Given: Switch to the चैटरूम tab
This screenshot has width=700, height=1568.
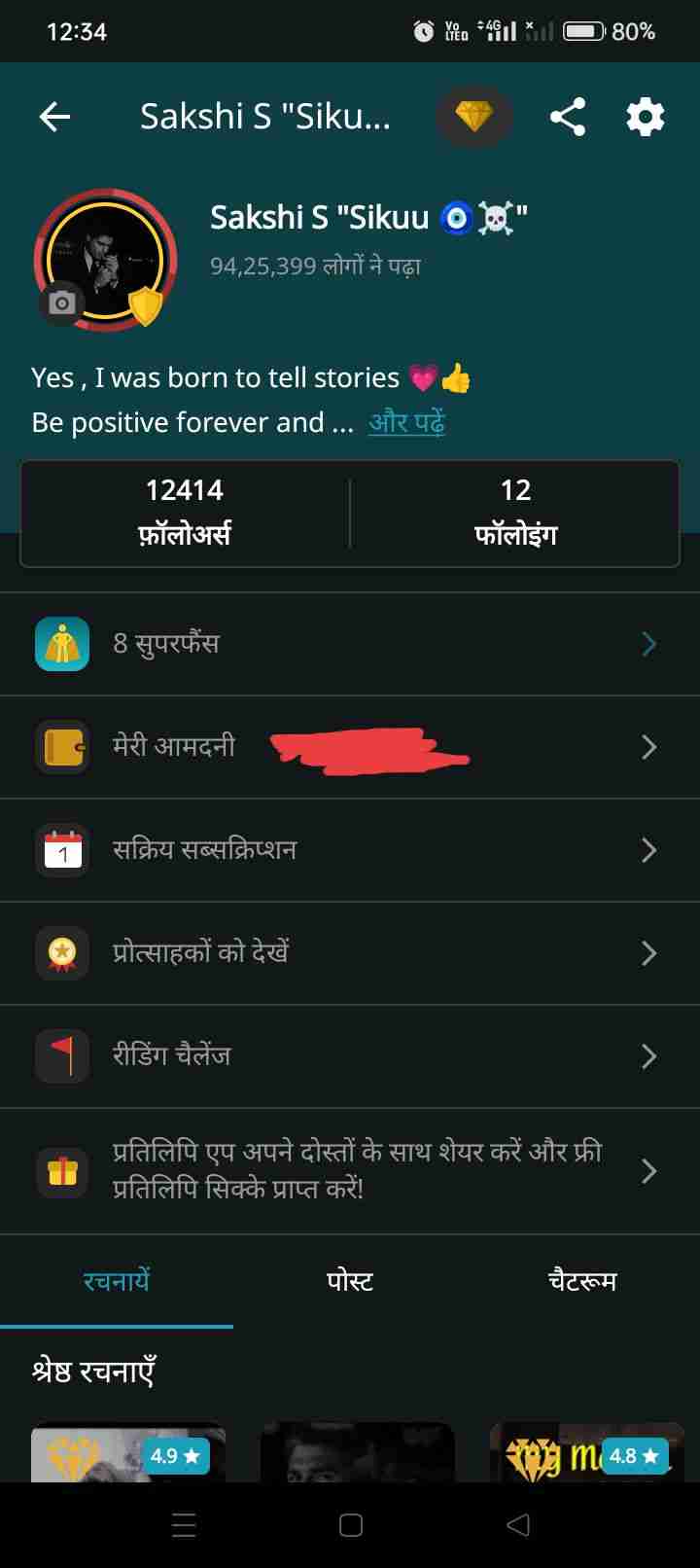Looking at the screenshot, I should click(581, 1281).
